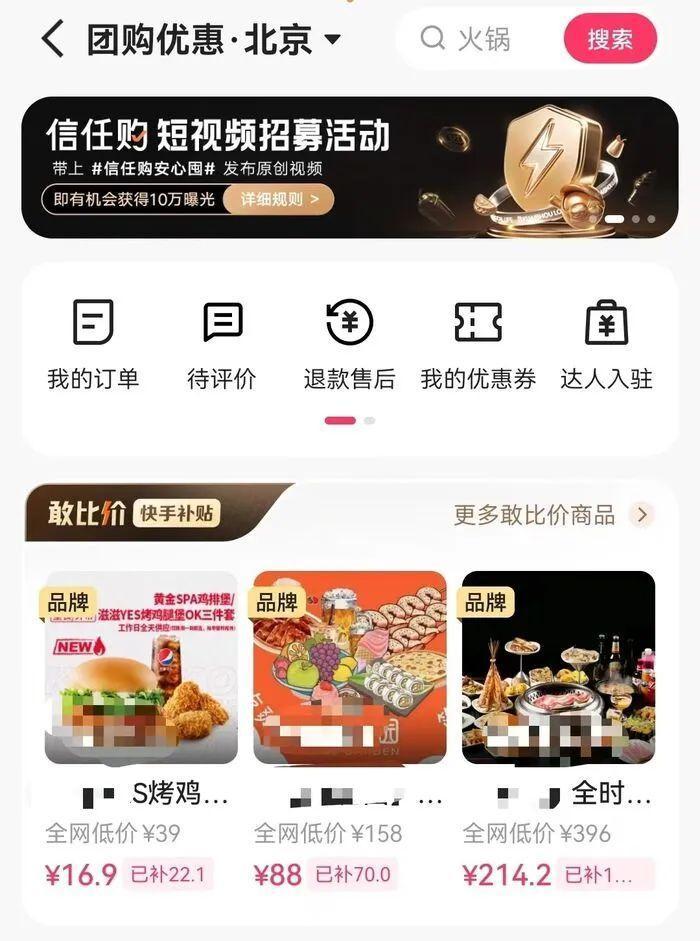Viewport: 700px width, 941px height.
Task: Open 待评价 reviews
Action: coord(222,344)
